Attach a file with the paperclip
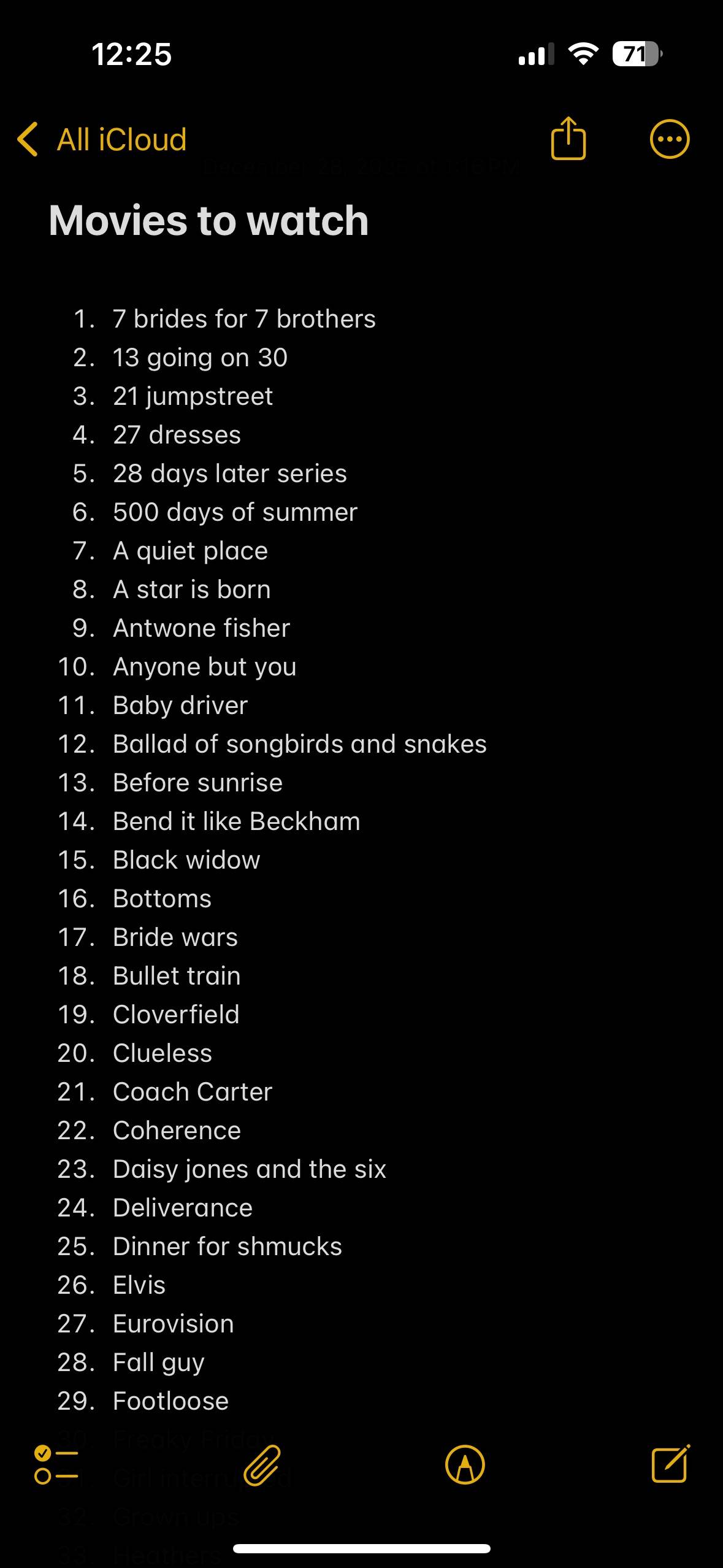723x1568 pixels. click(262, 1465)
